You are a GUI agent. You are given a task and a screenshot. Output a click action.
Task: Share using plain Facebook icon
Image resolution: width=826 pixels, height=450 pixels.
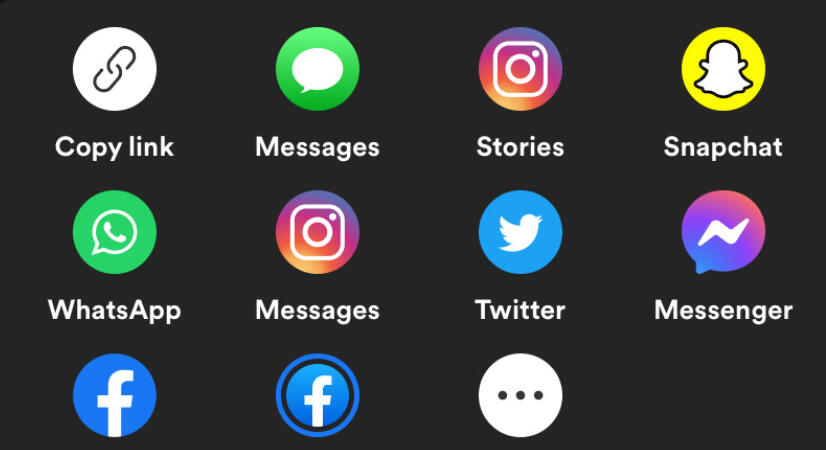[114, 395]
